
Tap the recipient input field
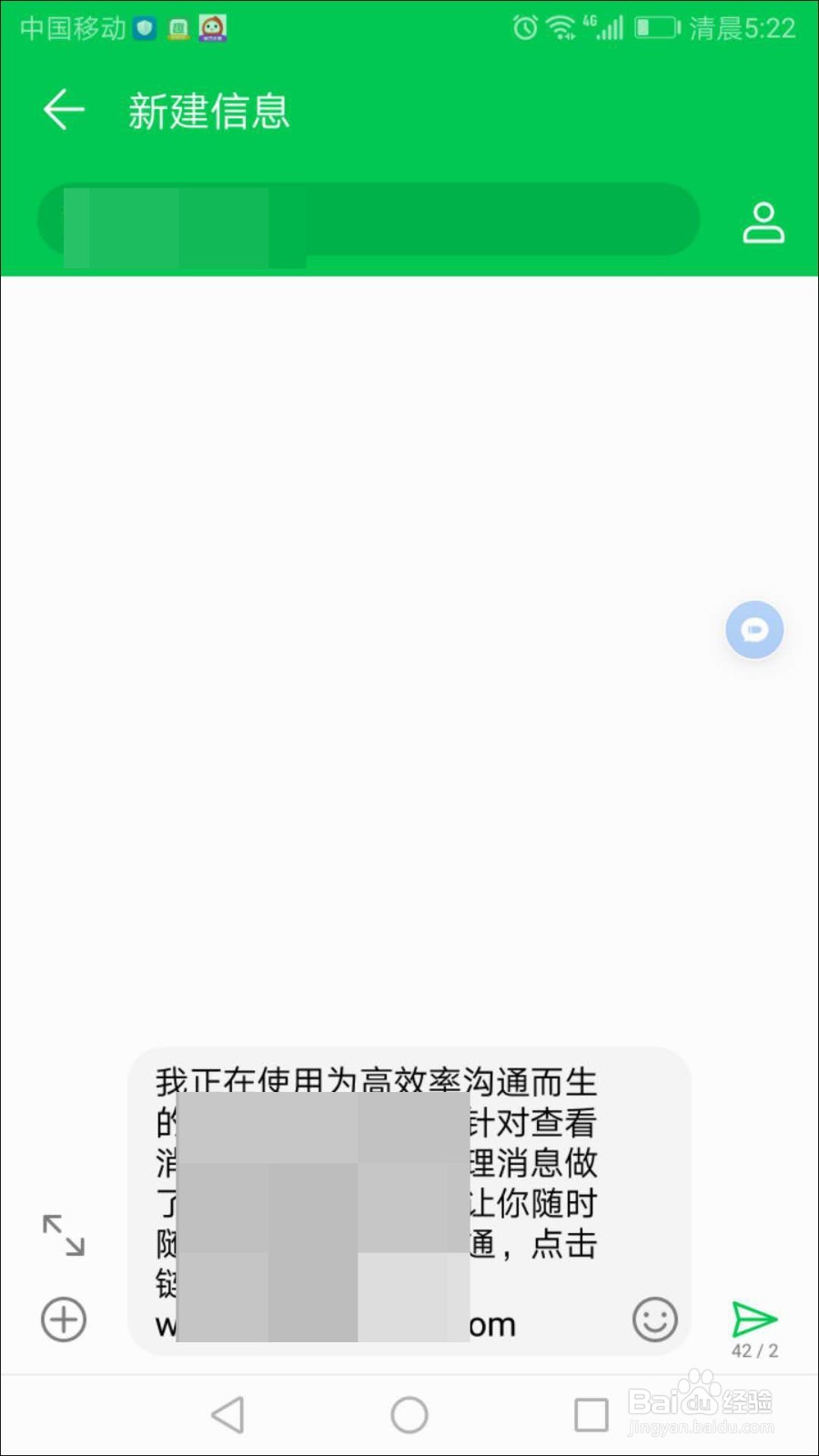pyautogui.click(x=364, y=219)
